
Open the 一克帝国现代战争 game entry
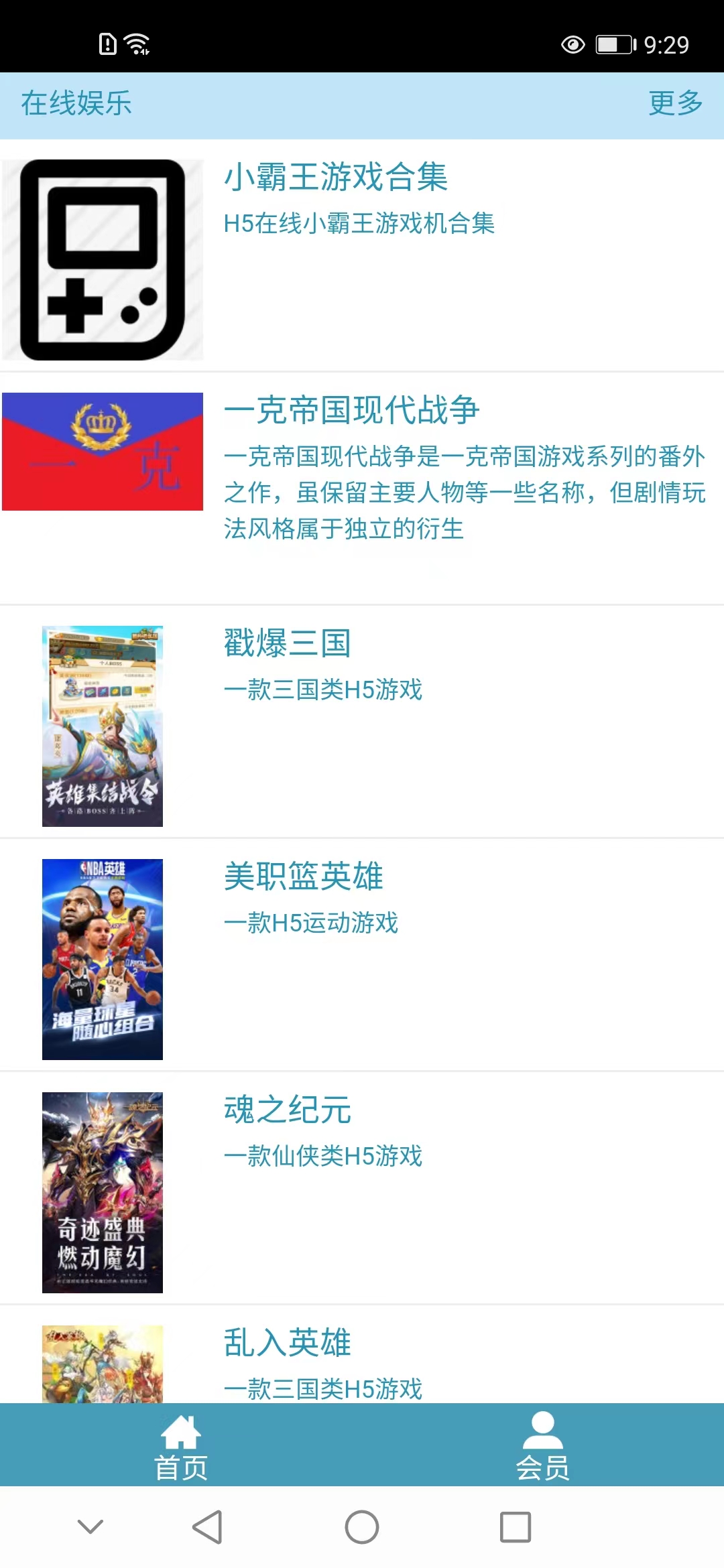pyautogui.click(x=351, y=411)
